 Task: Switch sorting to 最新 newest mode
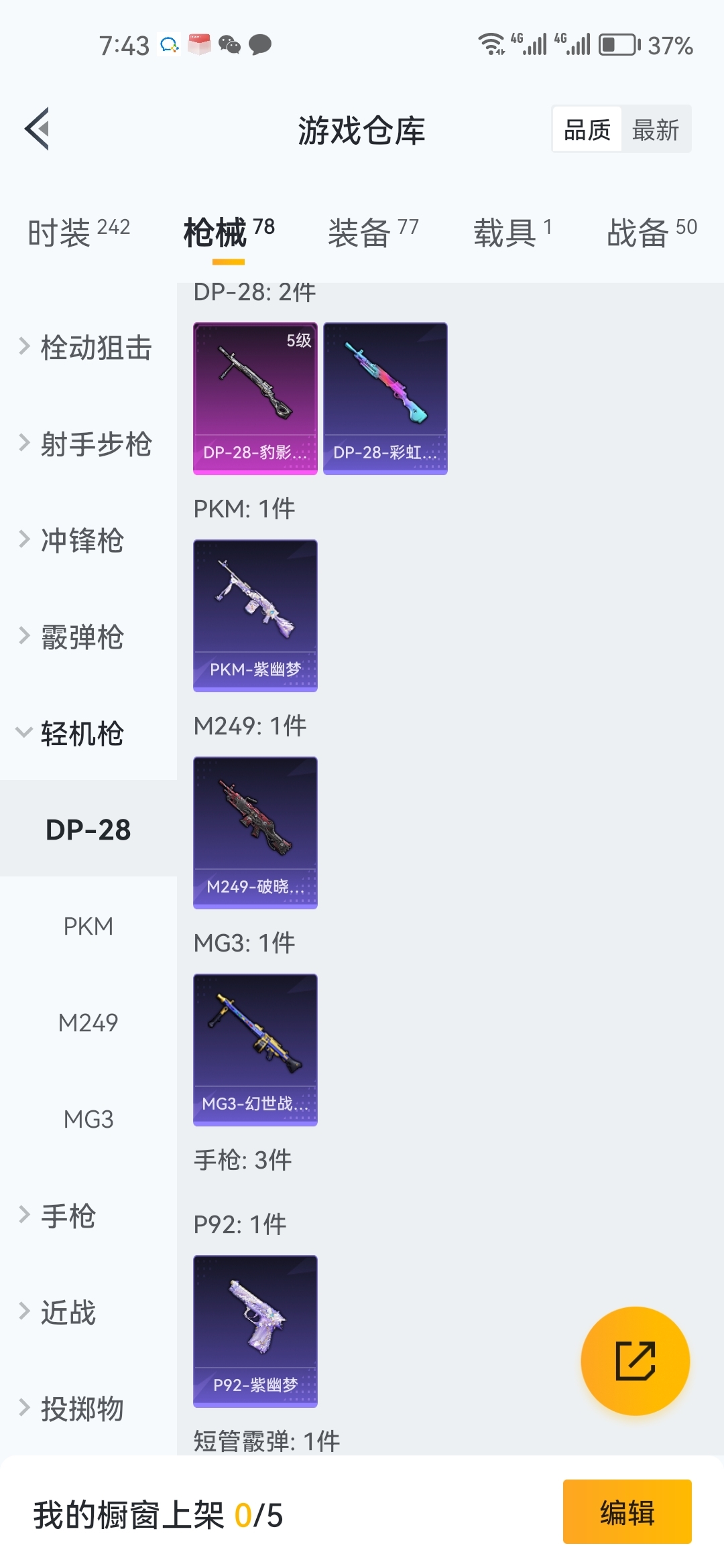point(656,129)
